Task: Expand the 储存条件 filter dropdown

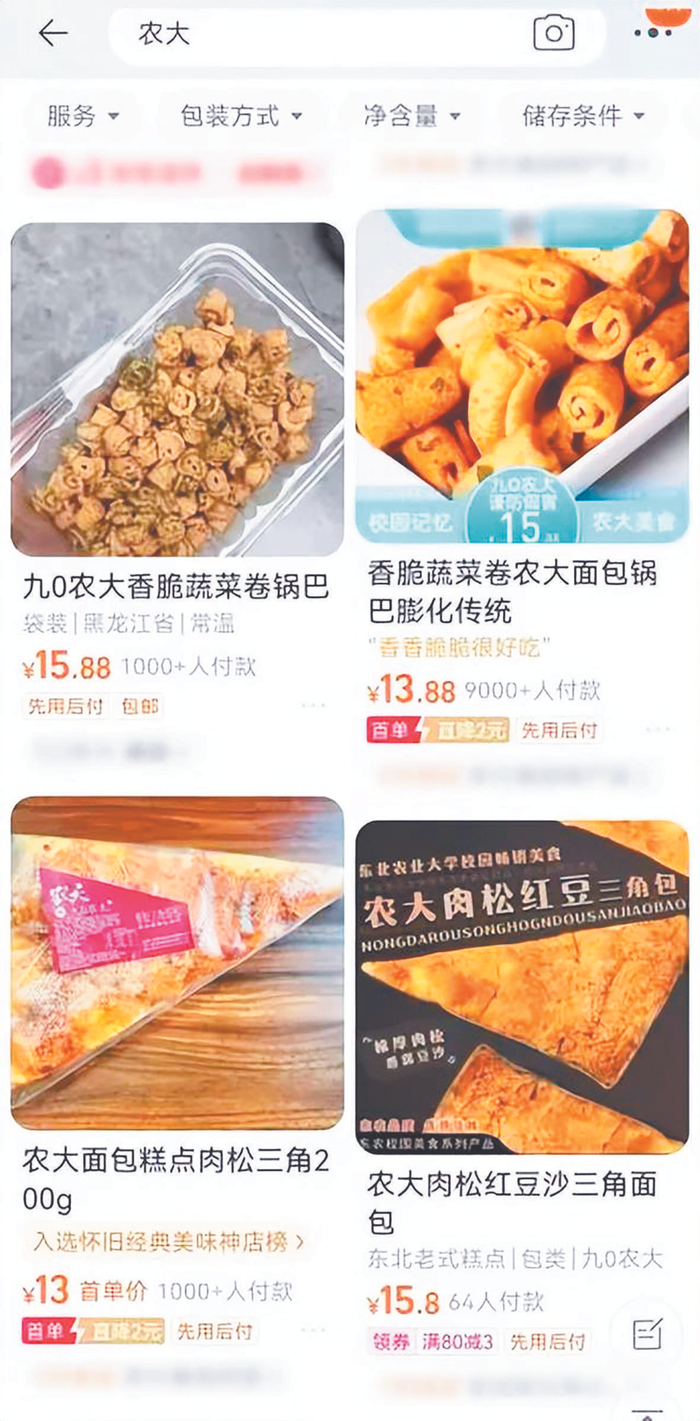Action: (581, 116)
